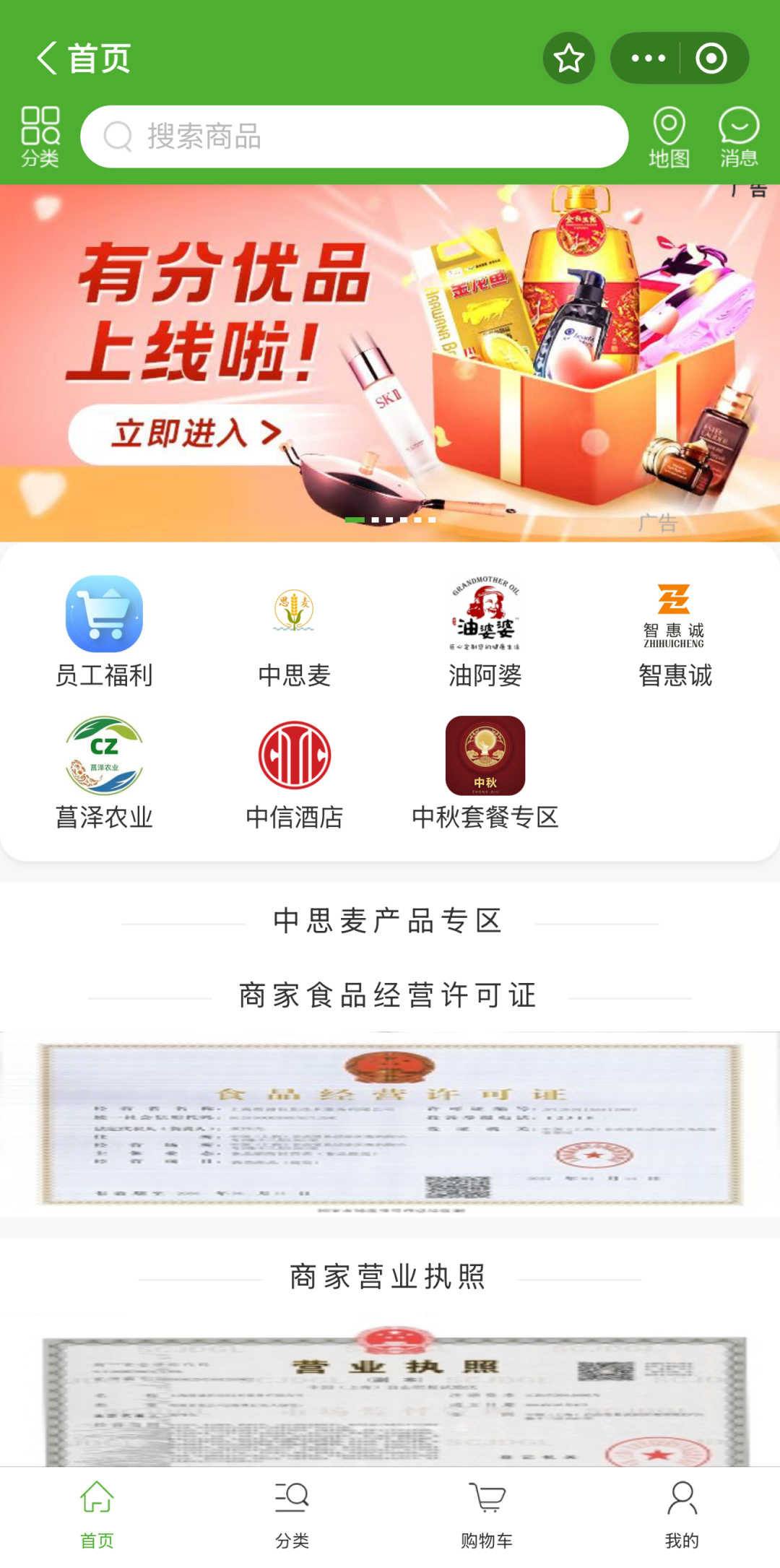Viewport: 780px width, 1568px height.
Task: Open the 有分优品 上线啦 promotional banner
Action: coord(390,363)
